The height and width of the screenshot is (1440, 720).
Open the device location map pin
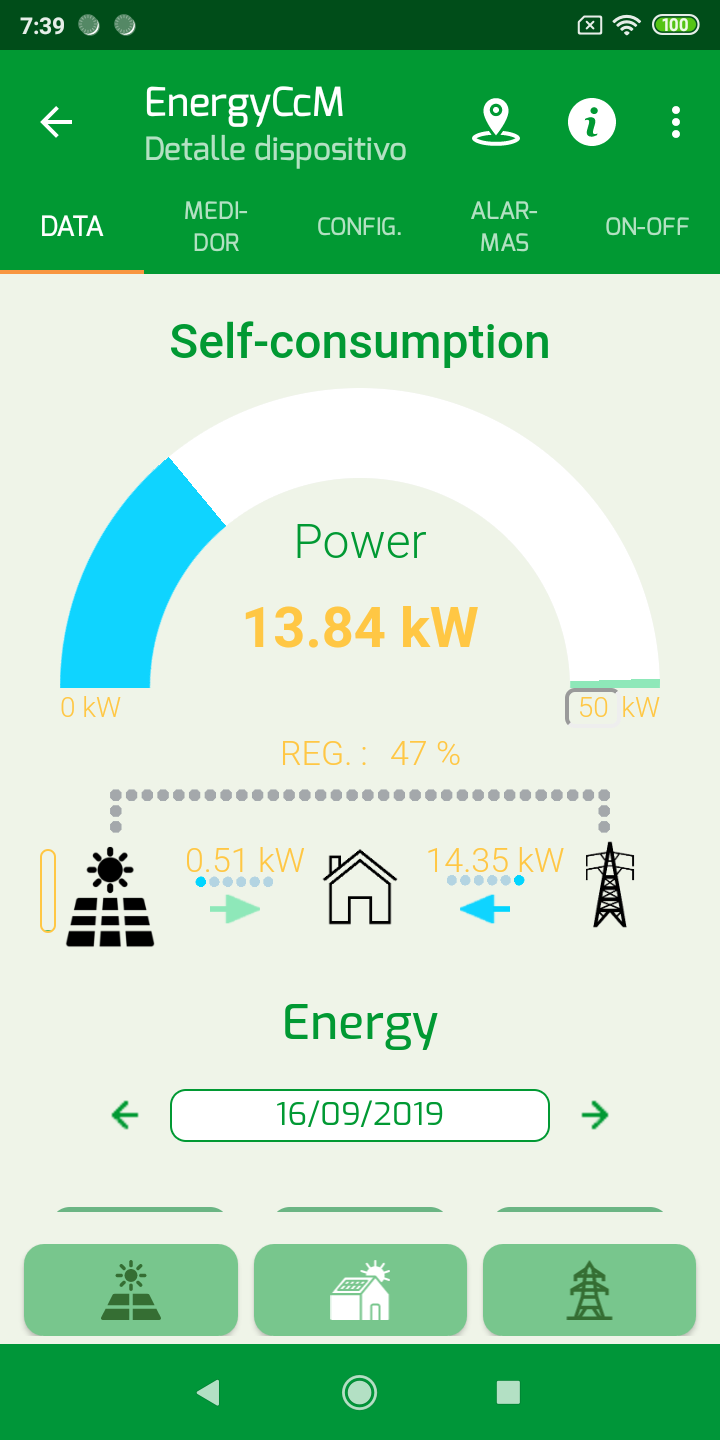(x=495, y=122)
